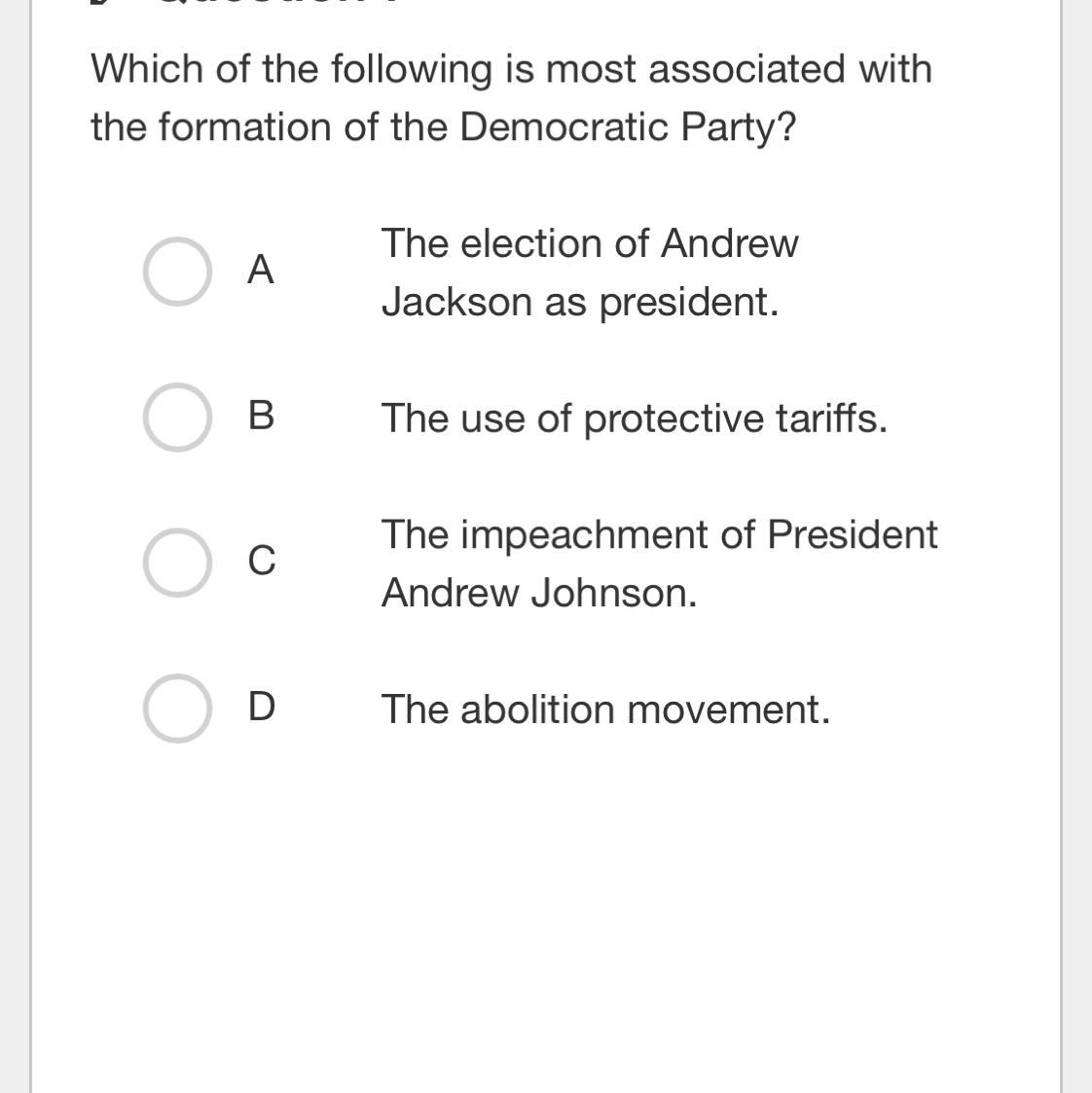This screenshot has height=1093, width=1092.
Task: Mark option D, the abolition movement
Action: click(177, 709)
